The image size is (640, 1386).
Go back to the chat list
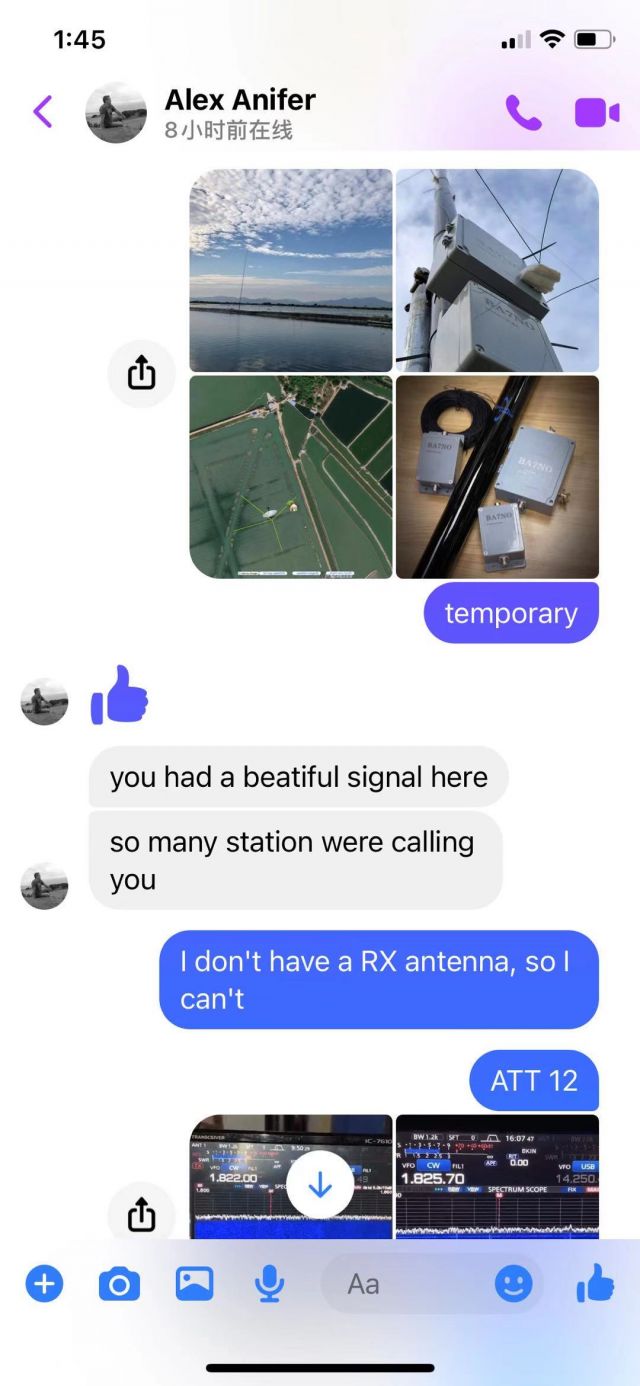pyautogui.click(x=43, y=112)
